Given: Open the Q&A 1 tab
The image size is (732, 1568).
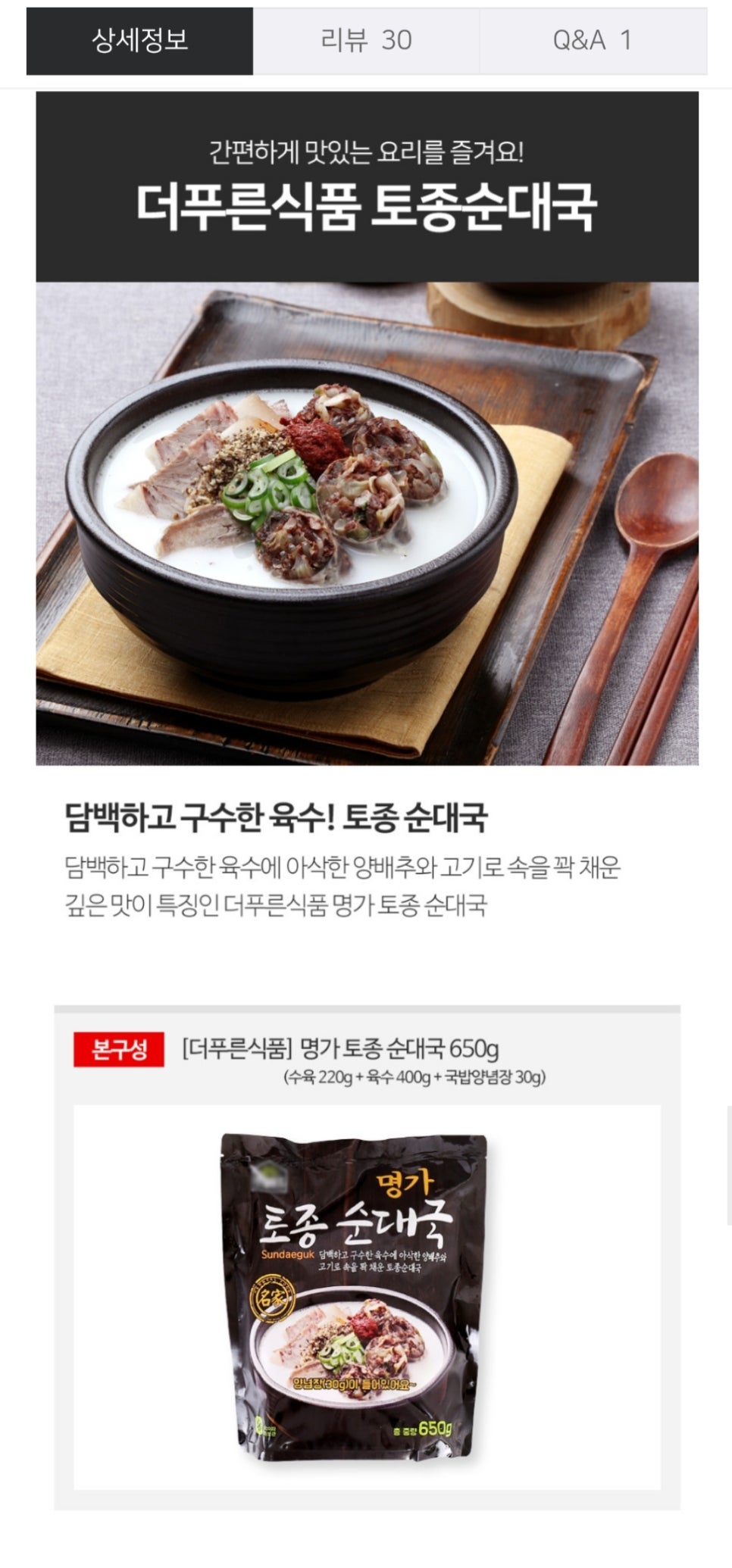Looking at the screenshot, I should (x=593, y=41).
